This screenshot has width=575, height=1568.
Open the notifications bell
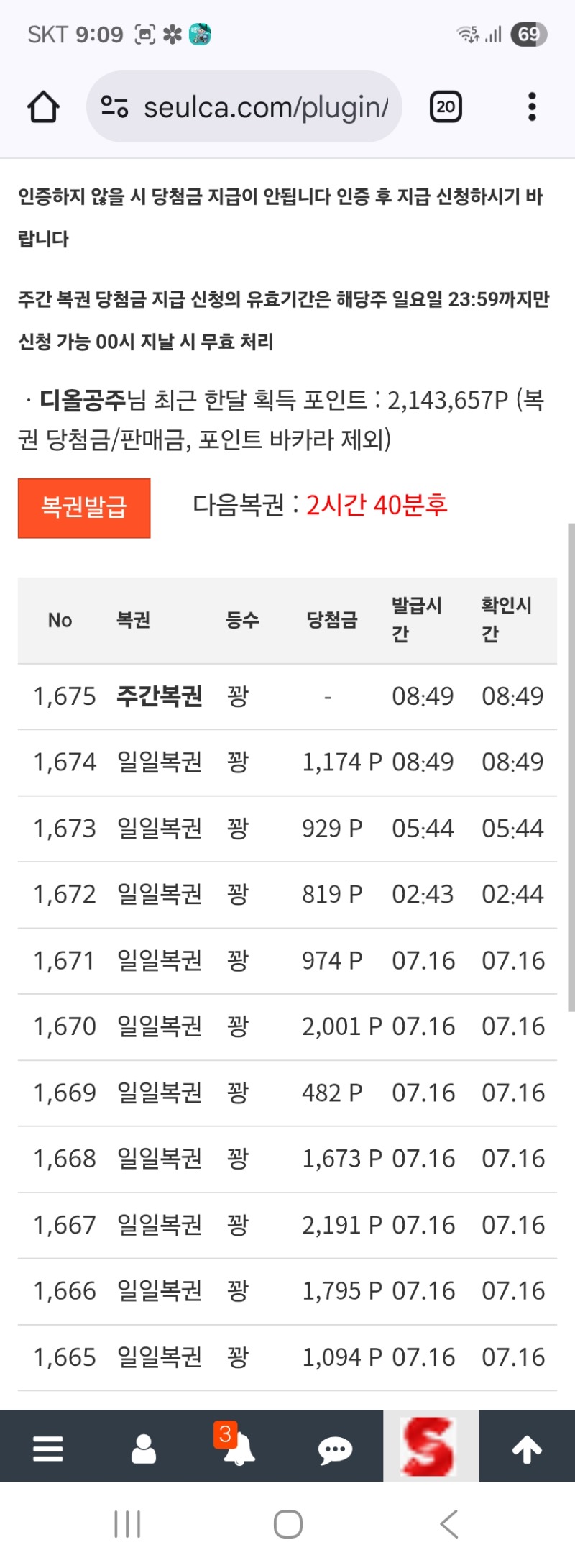click(x=239, y=1448)
